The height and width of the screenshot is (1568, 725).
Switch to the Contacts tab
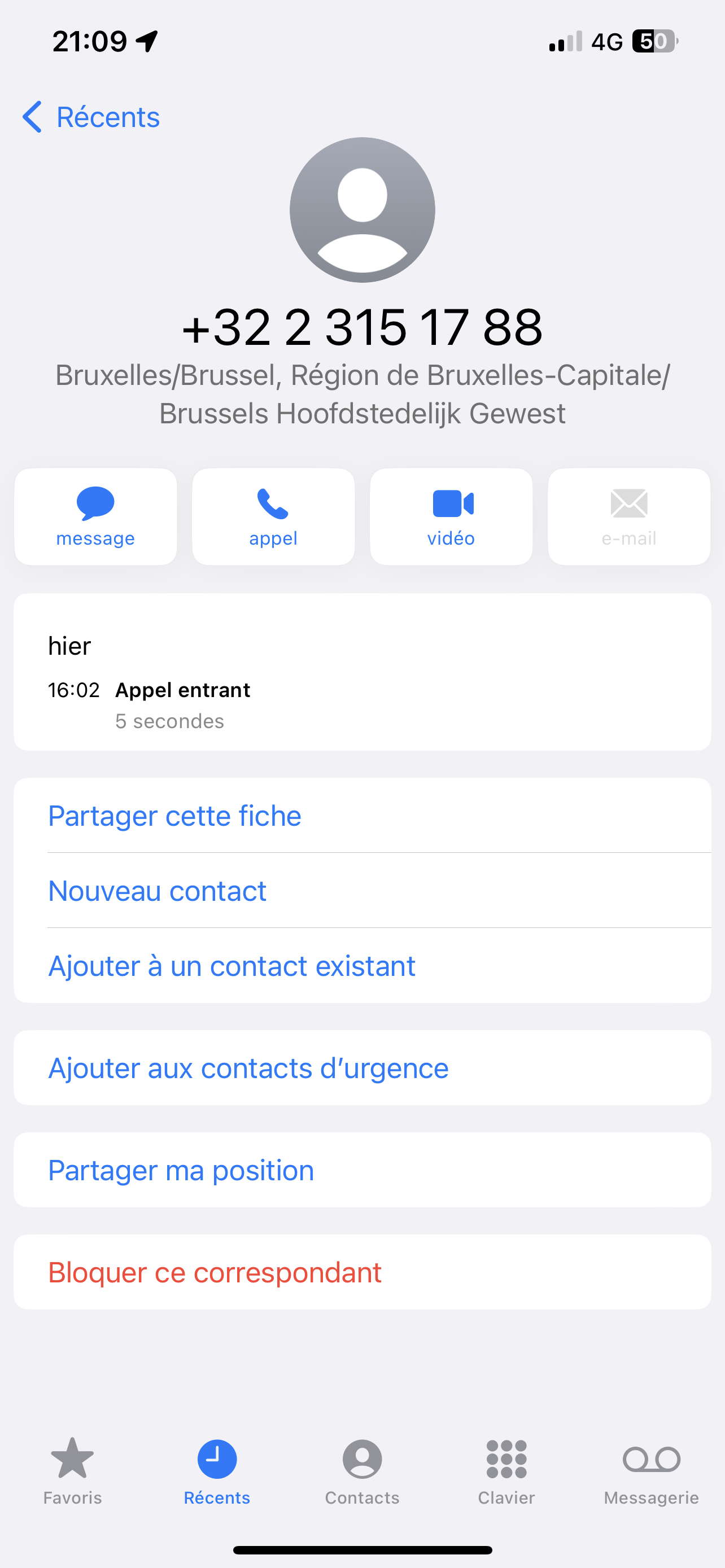coord(362,1470)
